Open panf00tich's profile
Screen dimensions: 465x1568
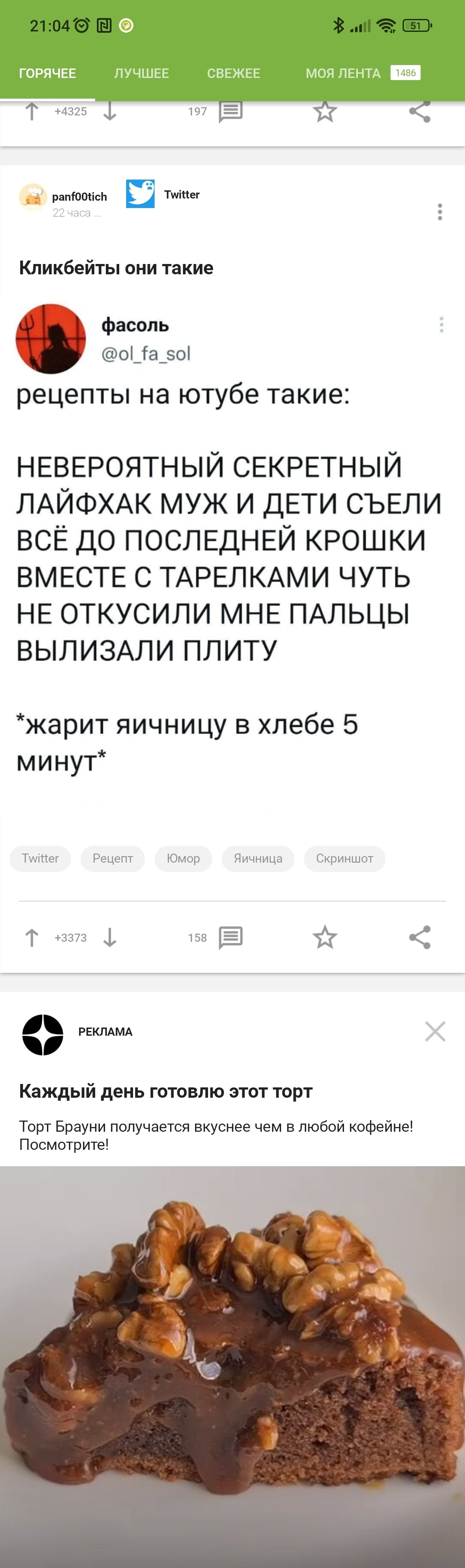tap(79, 197)
